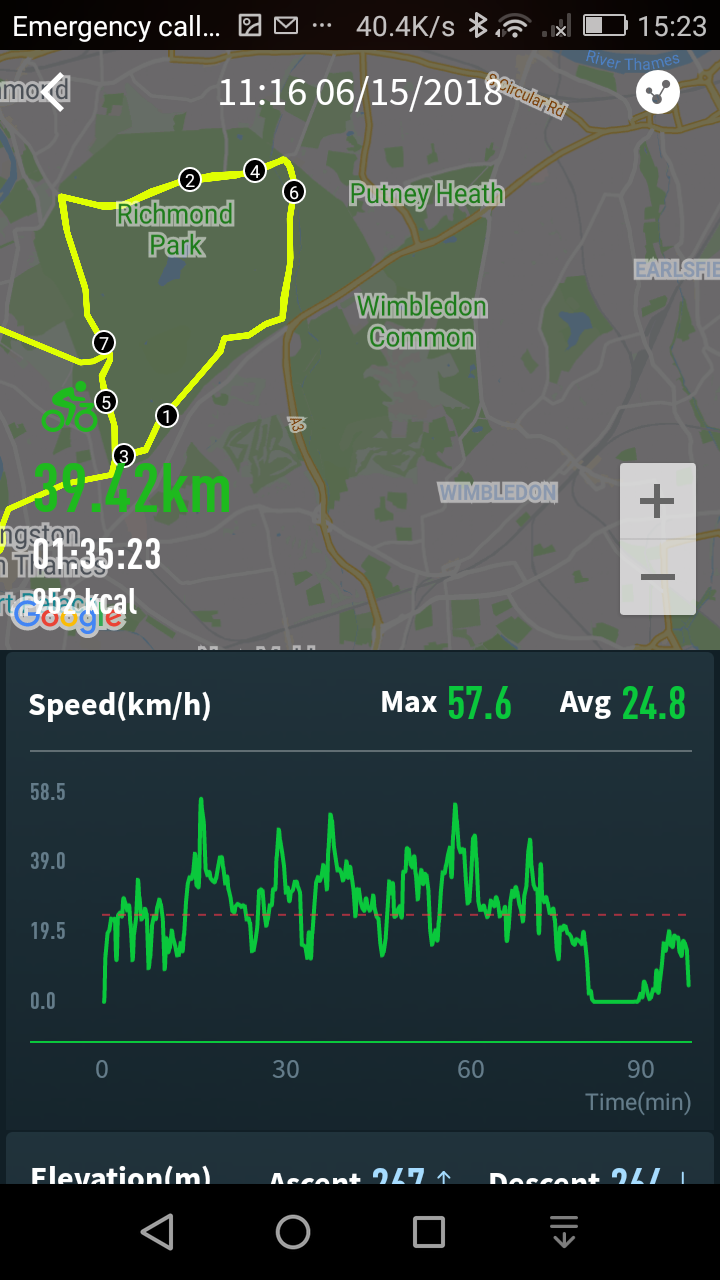
Task: Tap kilometer marker 1 on the route
Action: 167,414
